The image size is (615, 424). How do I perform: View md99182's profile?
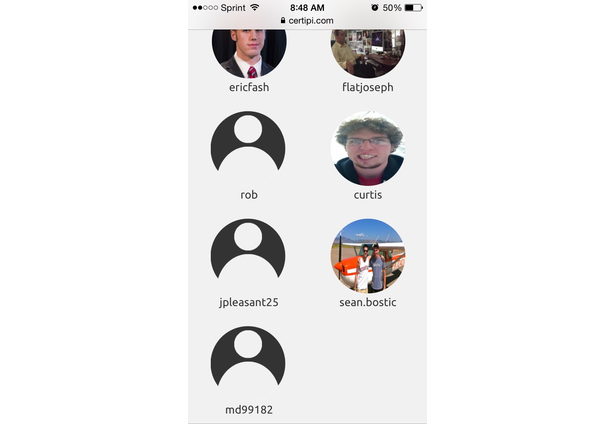point(248,363)
